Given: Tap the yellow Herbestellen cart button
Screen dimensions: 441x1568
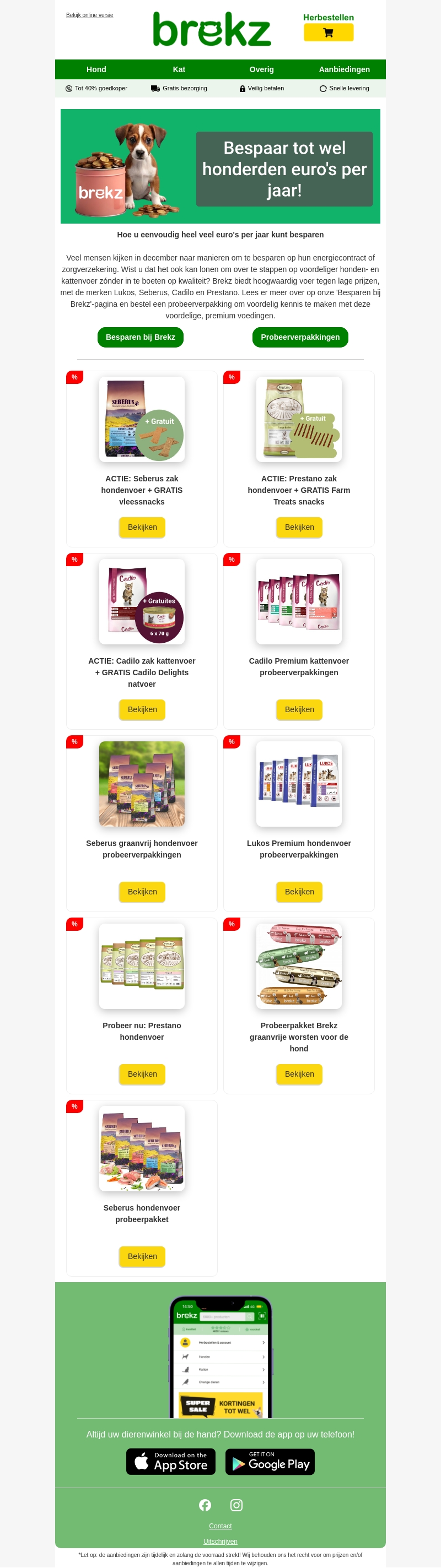Looking at the screenshot, I should (x=329, y=33).
